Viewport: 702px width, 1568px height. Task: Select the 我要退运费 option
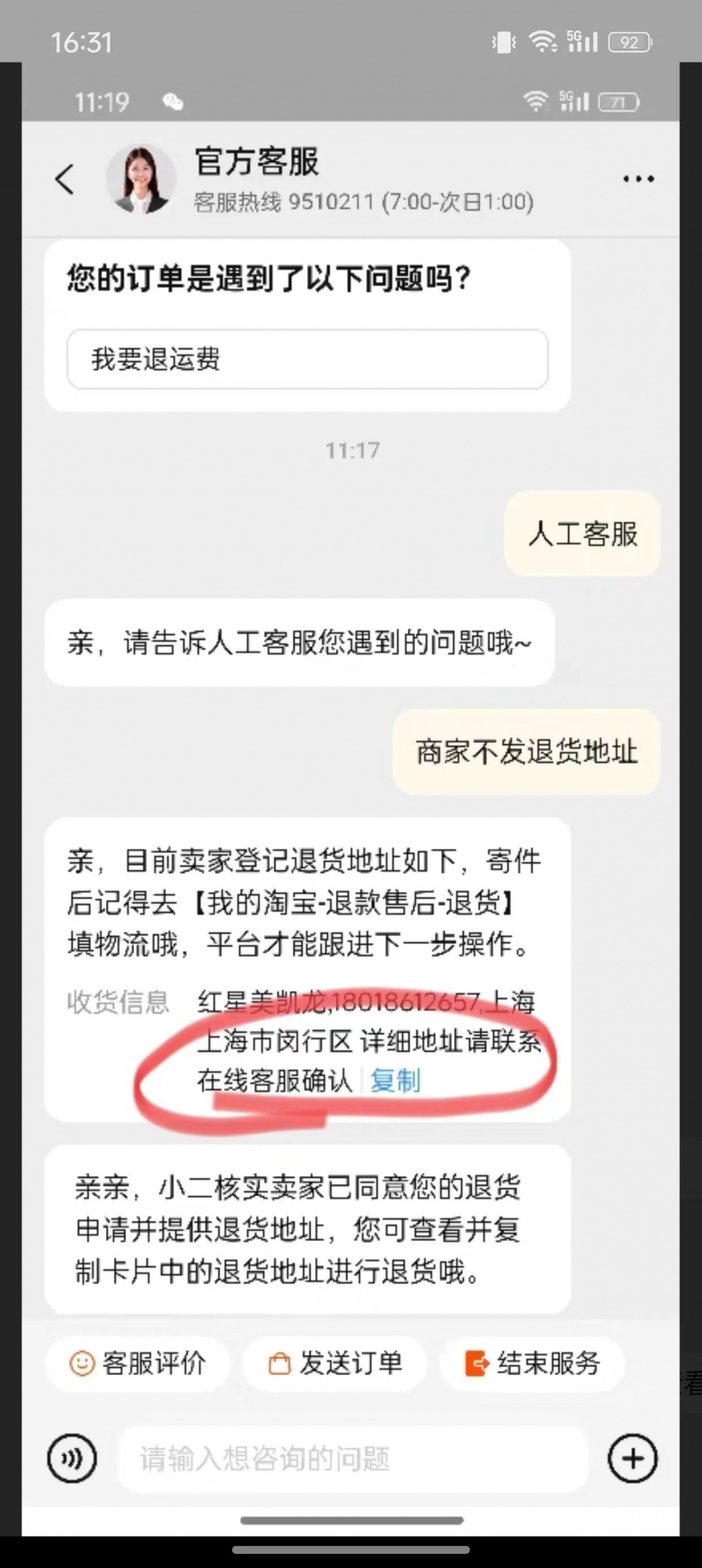(x=307, y=359)
